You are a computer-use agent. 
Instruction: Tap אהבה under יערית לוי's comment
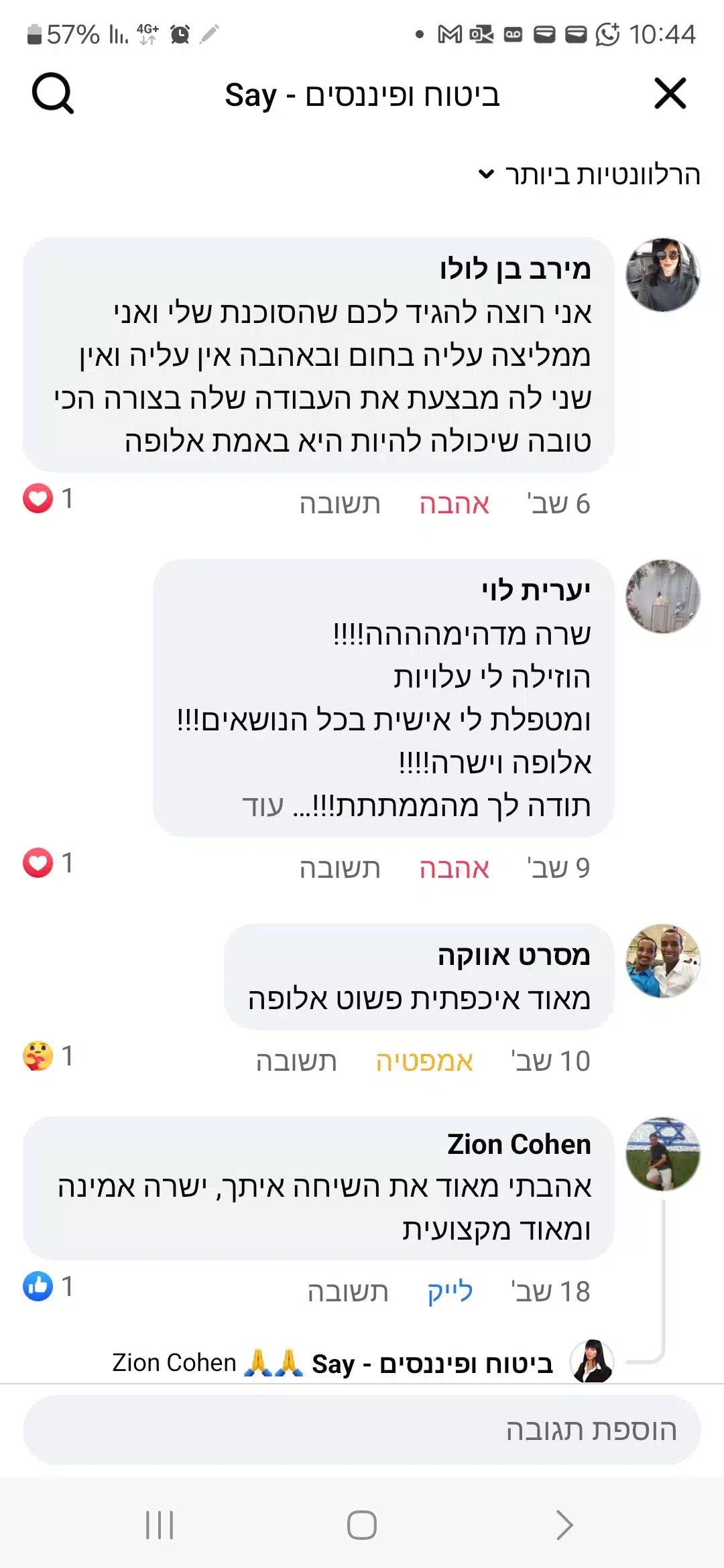pos(455,868)
